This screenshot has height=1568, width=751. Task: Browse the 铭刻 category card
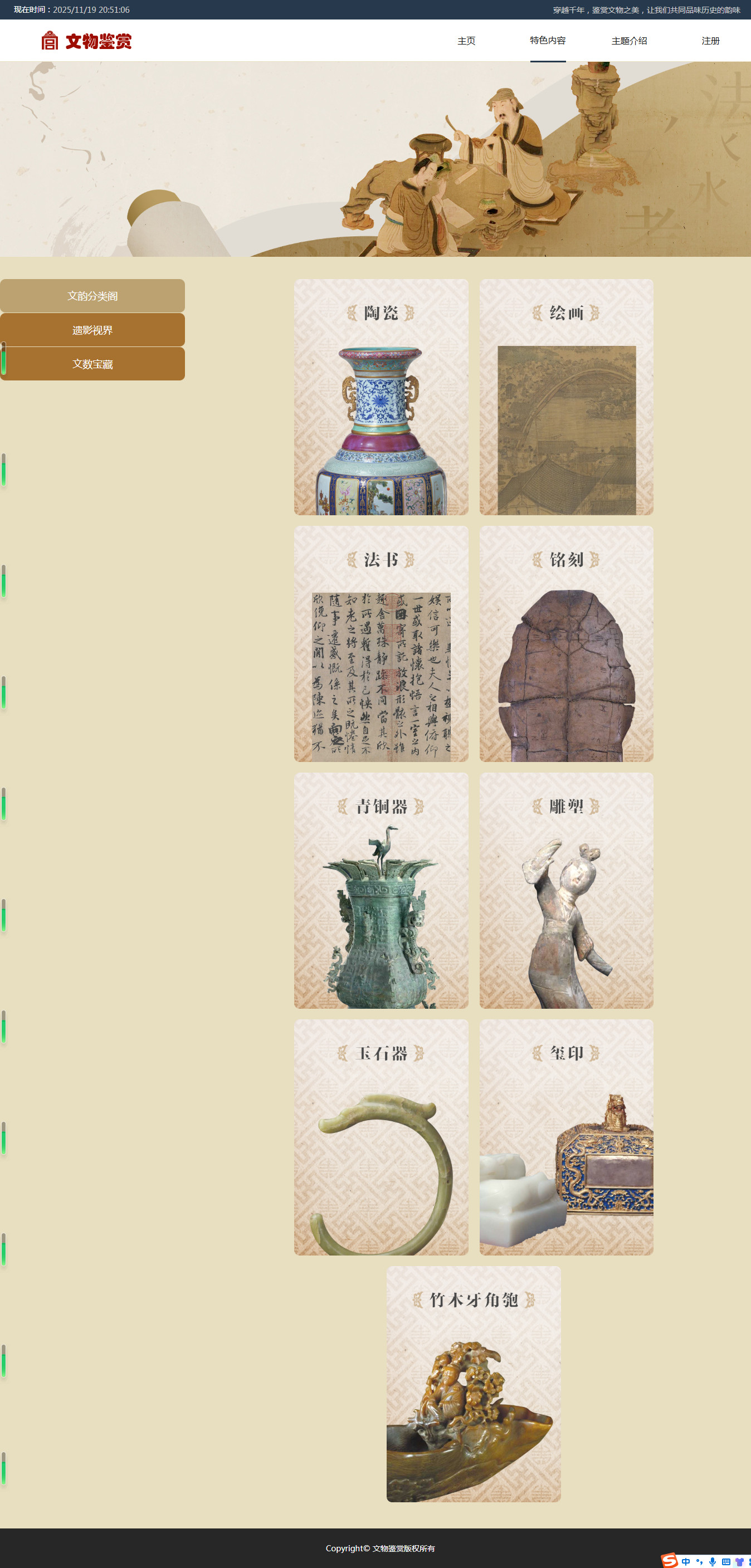pos(566,643)
